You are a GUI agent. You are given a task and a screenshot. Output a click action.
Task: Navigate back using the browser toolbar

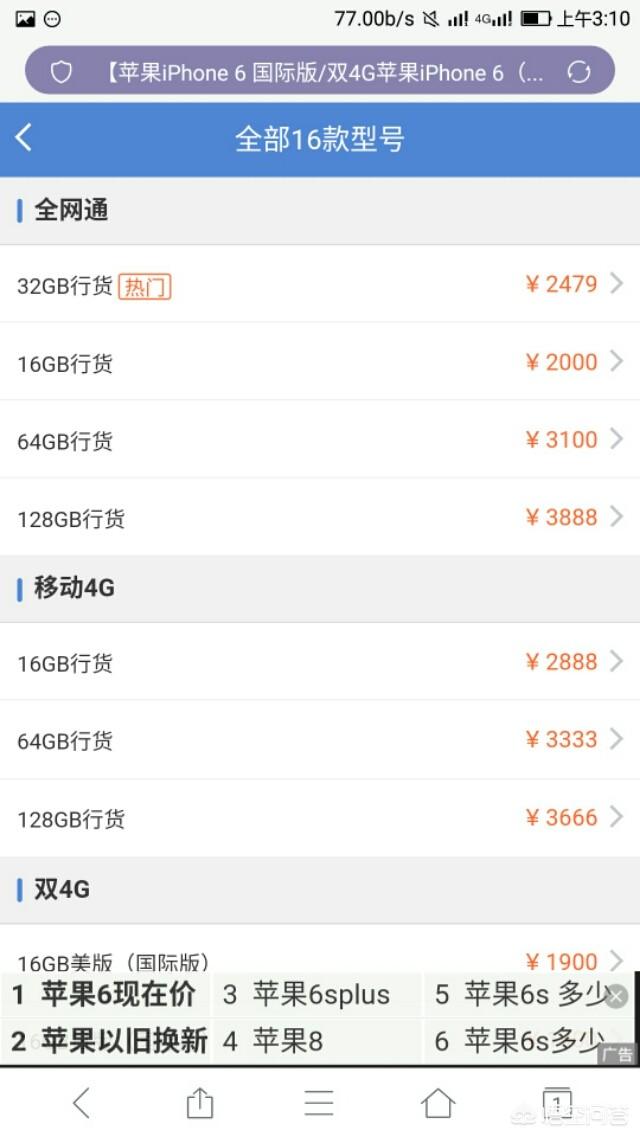coord(82,1103)
